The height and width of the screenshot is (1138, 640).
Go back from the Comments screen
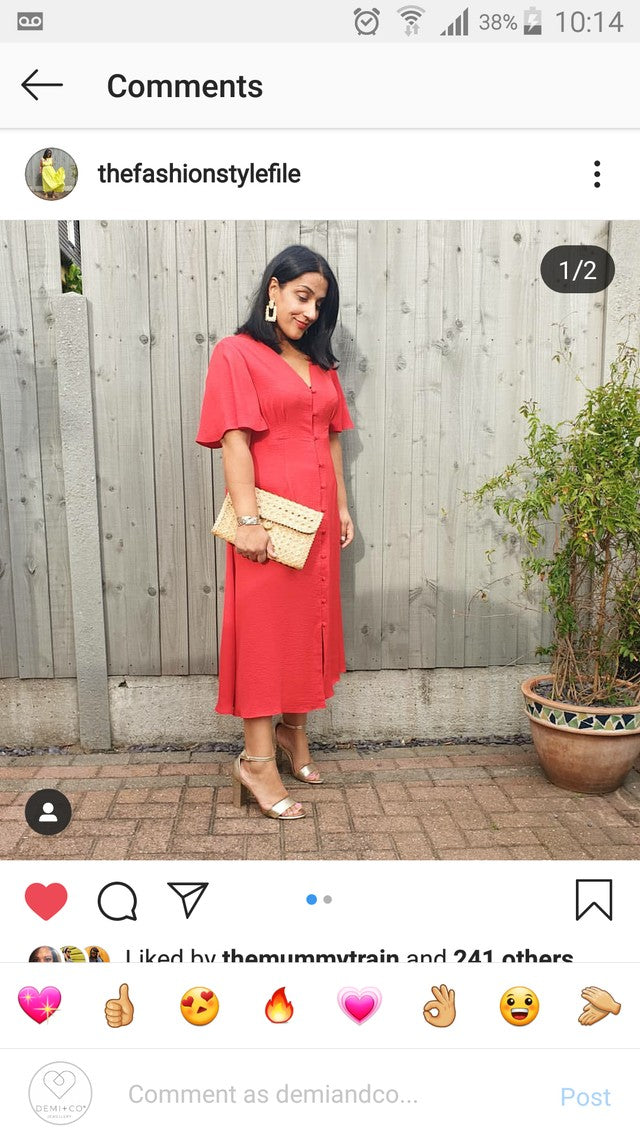click(x=42, y=86)
